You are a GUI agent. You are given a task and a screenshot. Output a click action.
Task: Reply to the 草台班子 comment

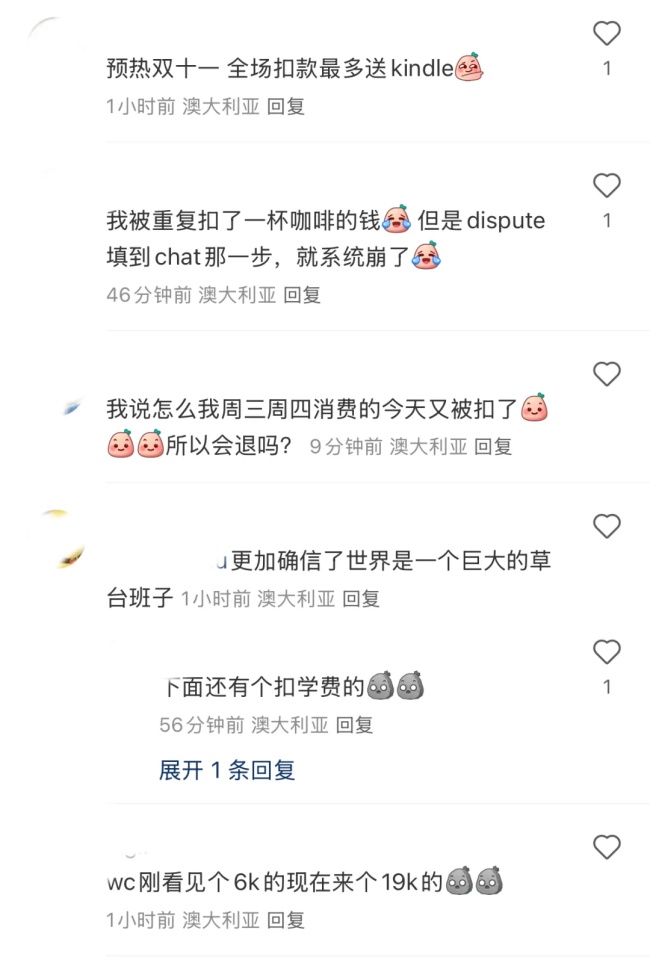point(361,599)
